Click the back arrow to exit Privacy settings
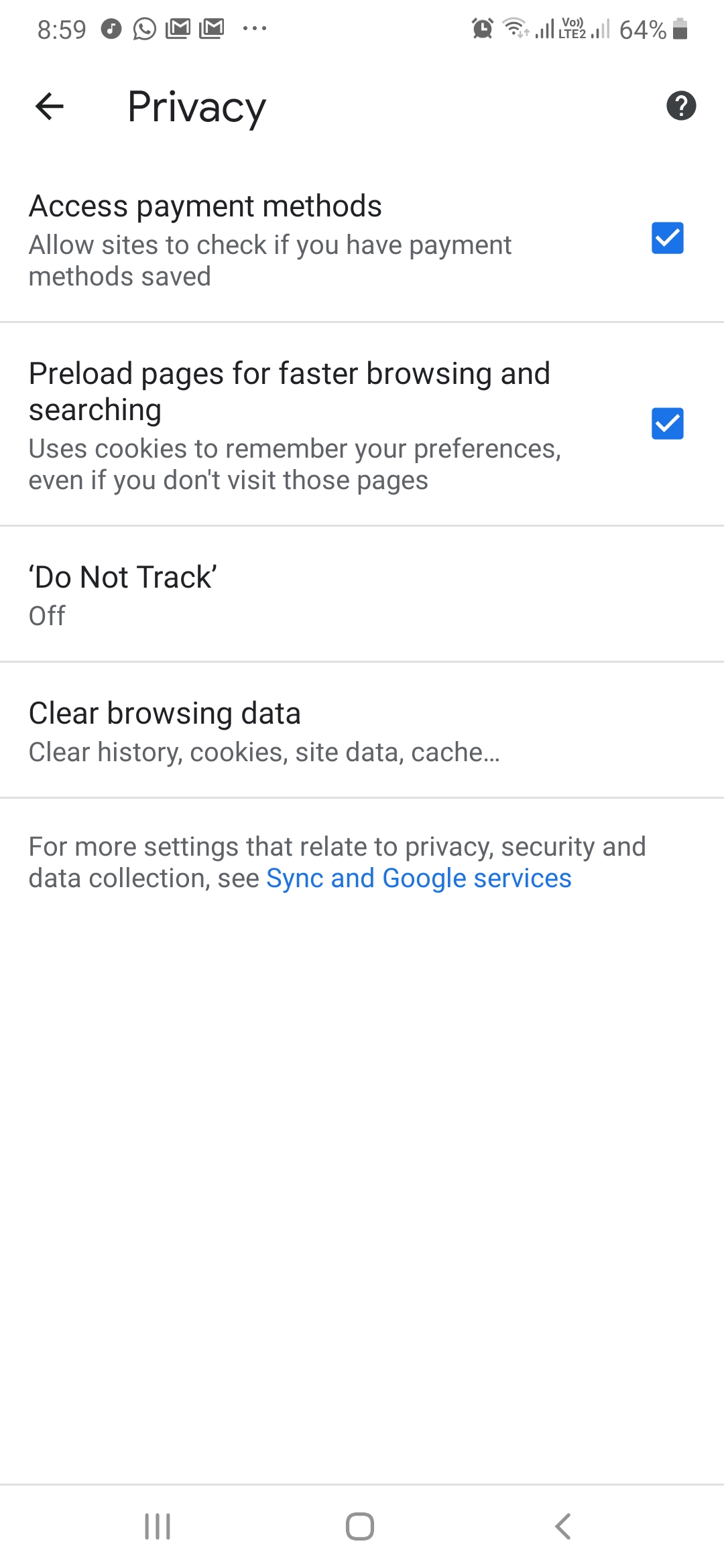Image resolution: width=724 pixels, height=1568 pixels. 49,106
